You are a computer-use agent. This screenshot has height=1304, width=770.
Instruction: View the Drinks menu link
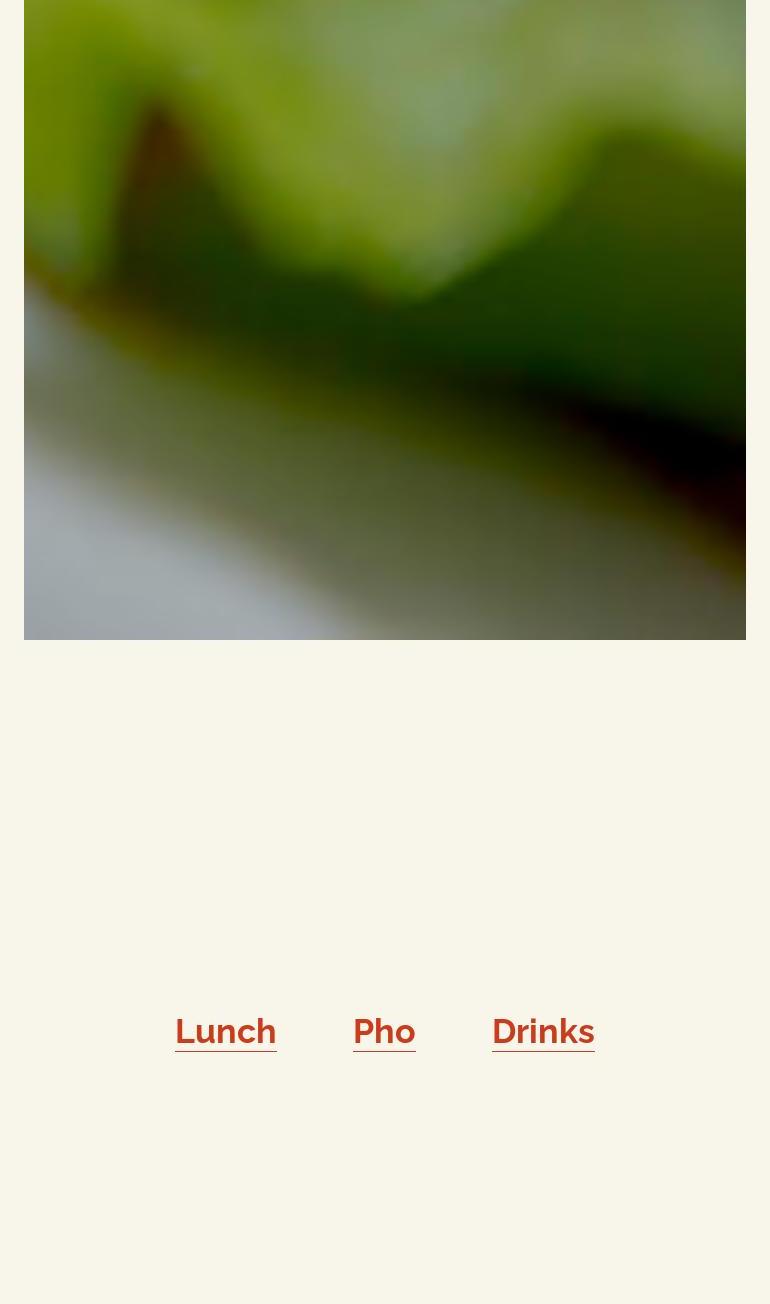click(x=543, y=1031)
